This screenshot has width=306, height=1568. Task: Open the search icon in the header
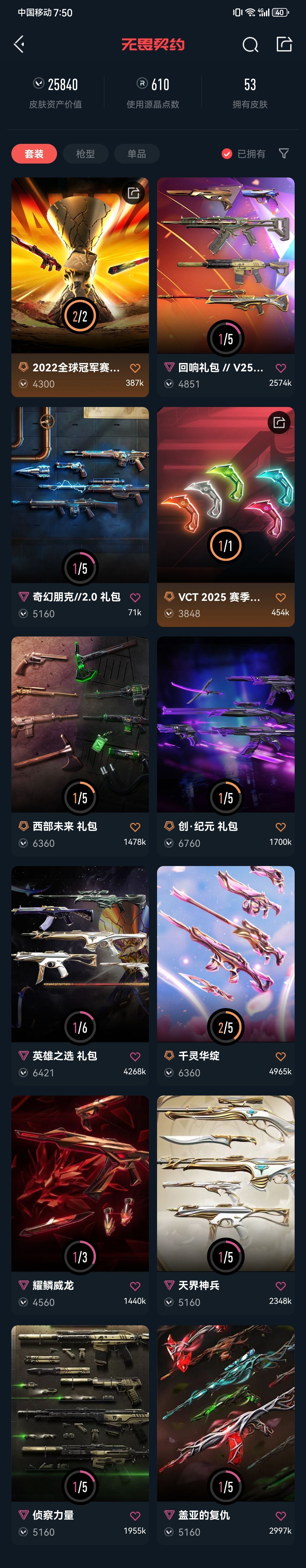250,44
